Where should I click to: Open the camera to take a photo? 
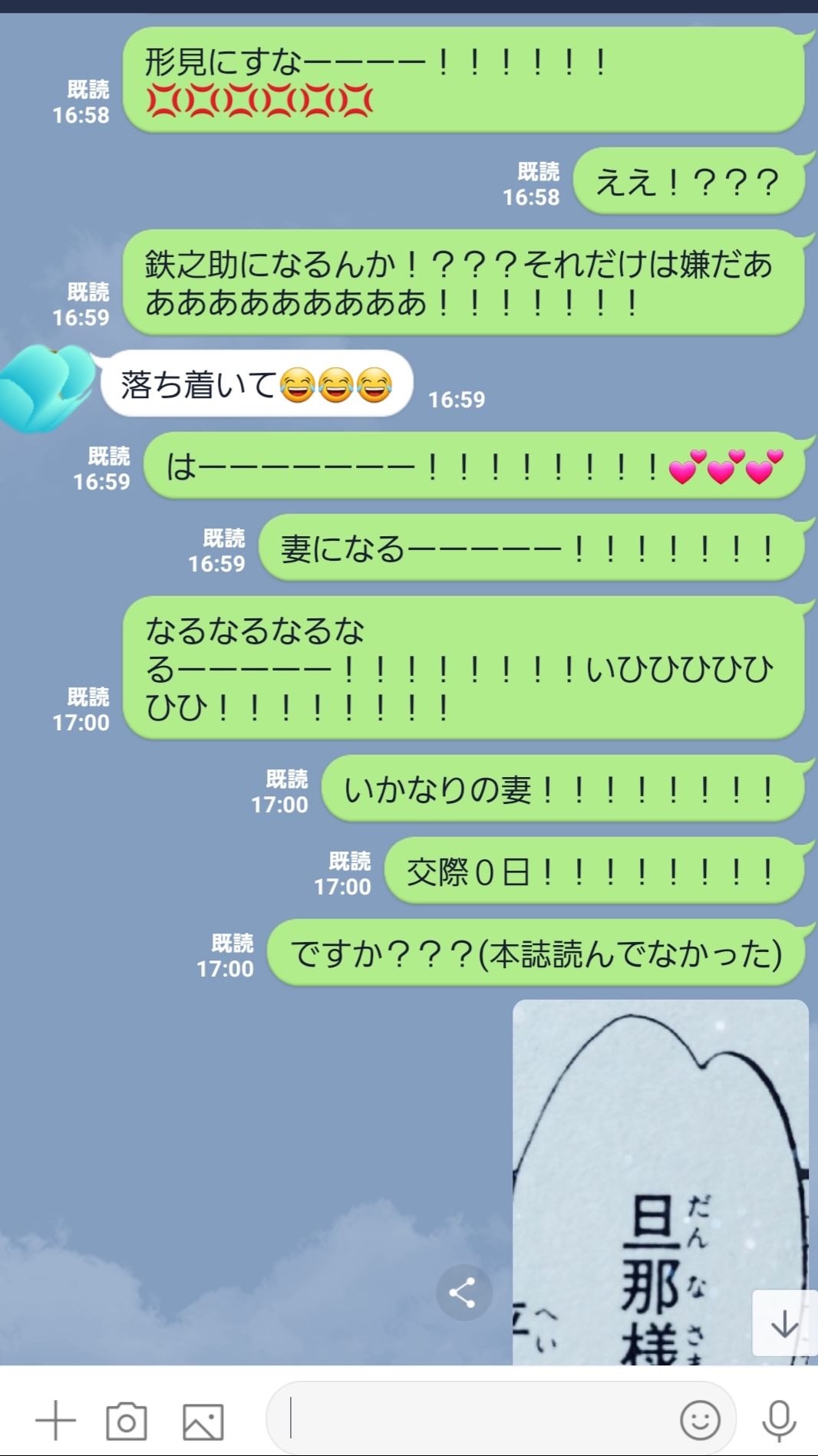click(127, 1421)
